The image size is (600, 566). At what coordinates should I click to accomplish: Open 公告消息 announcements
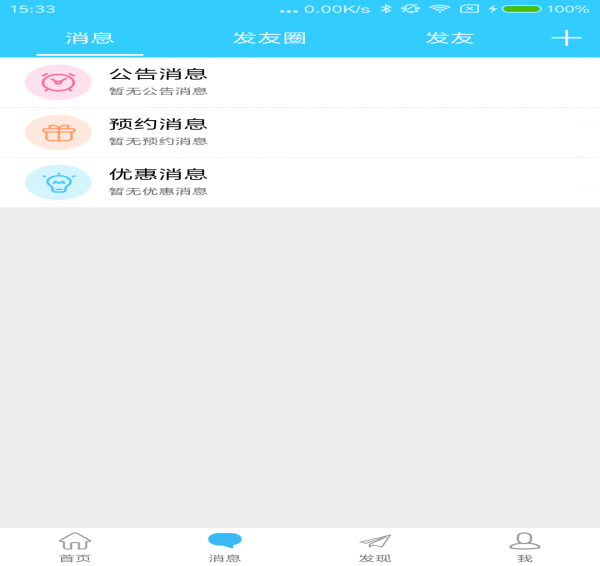(300, 82)
